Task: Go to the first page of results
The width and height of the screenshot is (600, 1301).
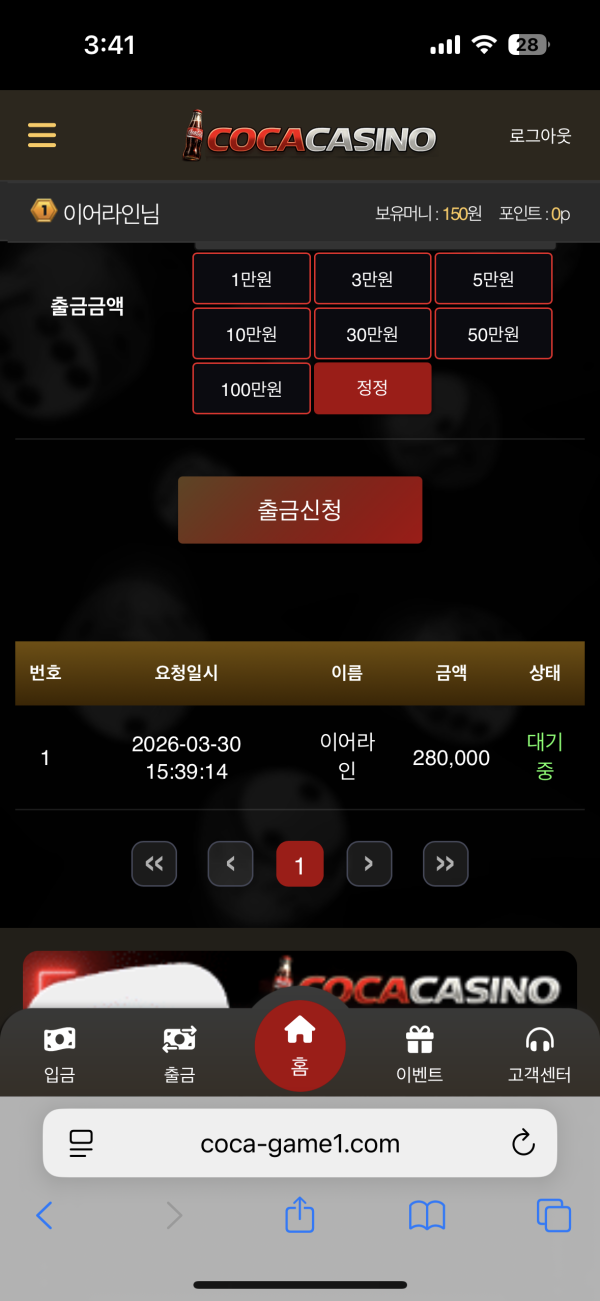Action: pos(154,864)
